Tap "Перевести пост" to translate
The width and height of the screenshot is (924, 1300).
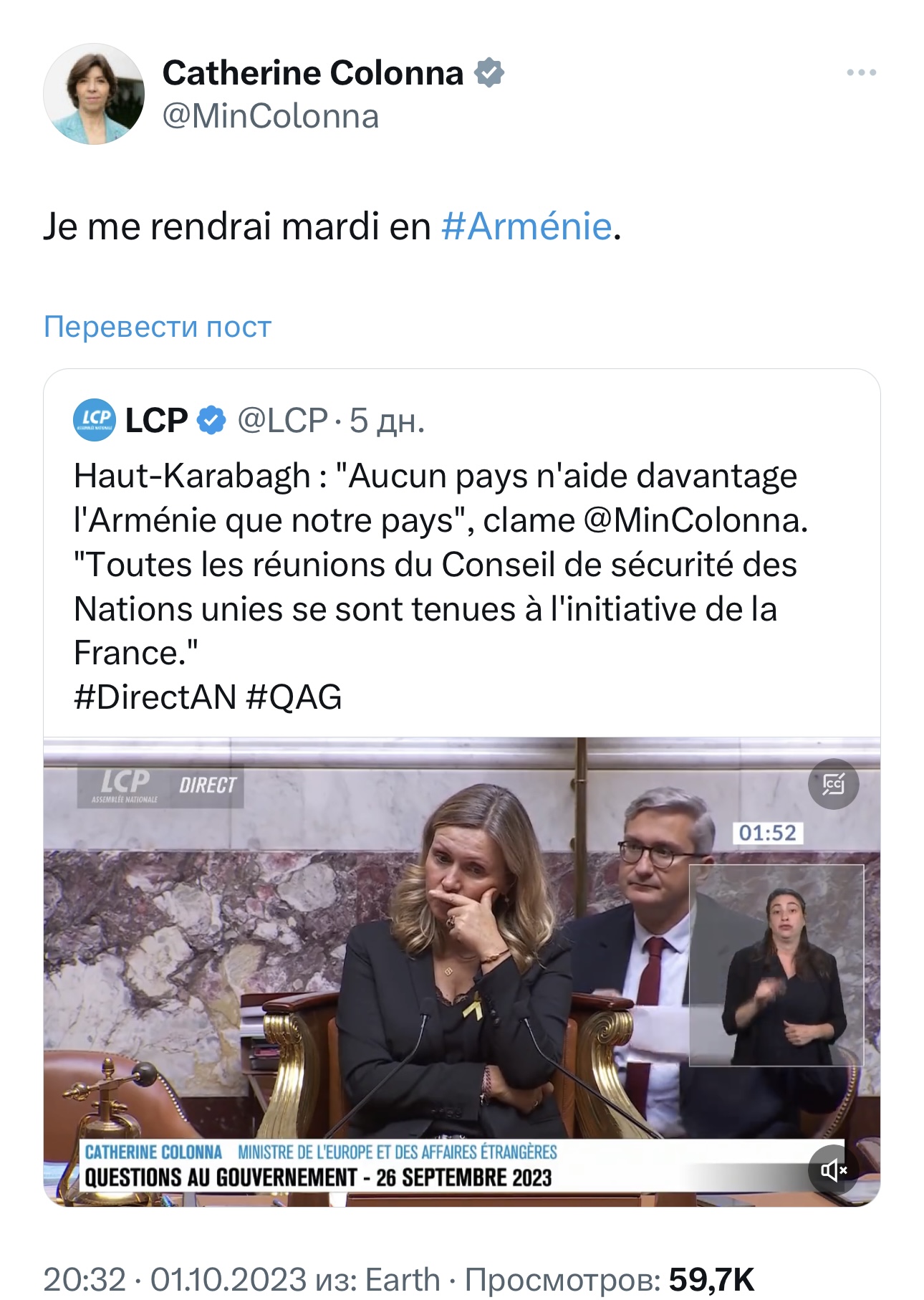[158, 327]
